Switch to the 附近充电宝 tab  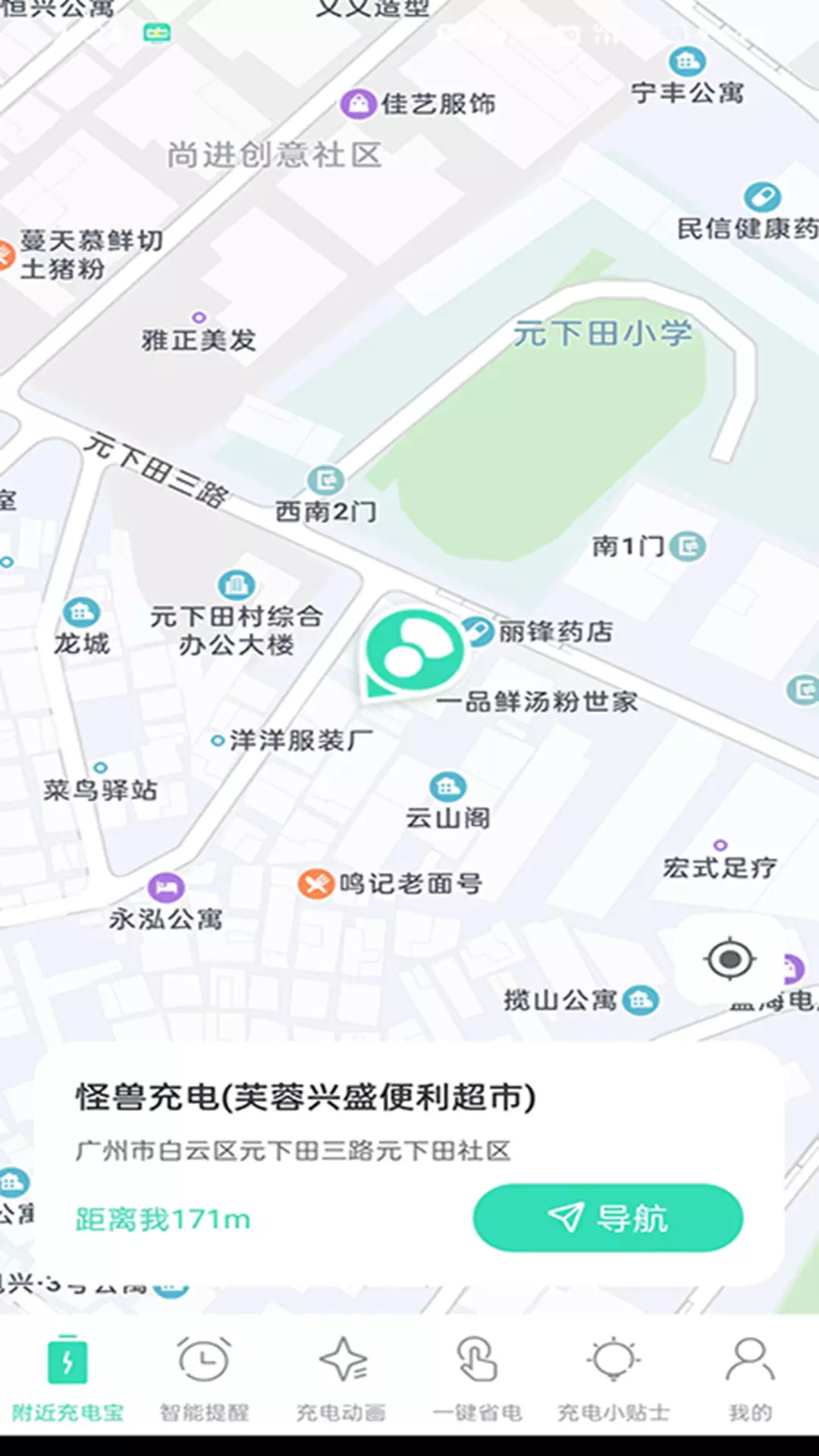[67, 1378]
